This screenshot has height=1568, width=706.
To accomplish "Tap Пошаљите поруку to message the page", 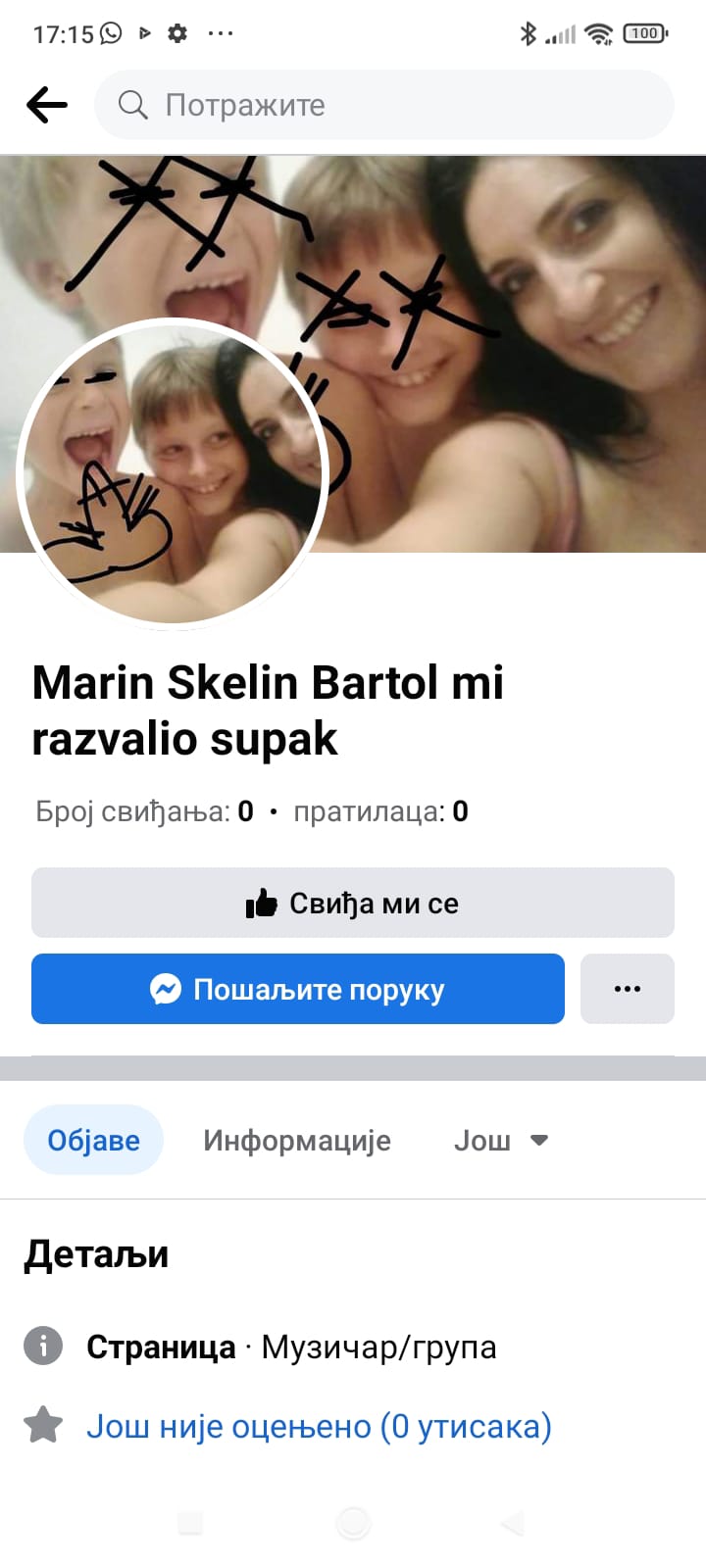I will click(297, 989).
